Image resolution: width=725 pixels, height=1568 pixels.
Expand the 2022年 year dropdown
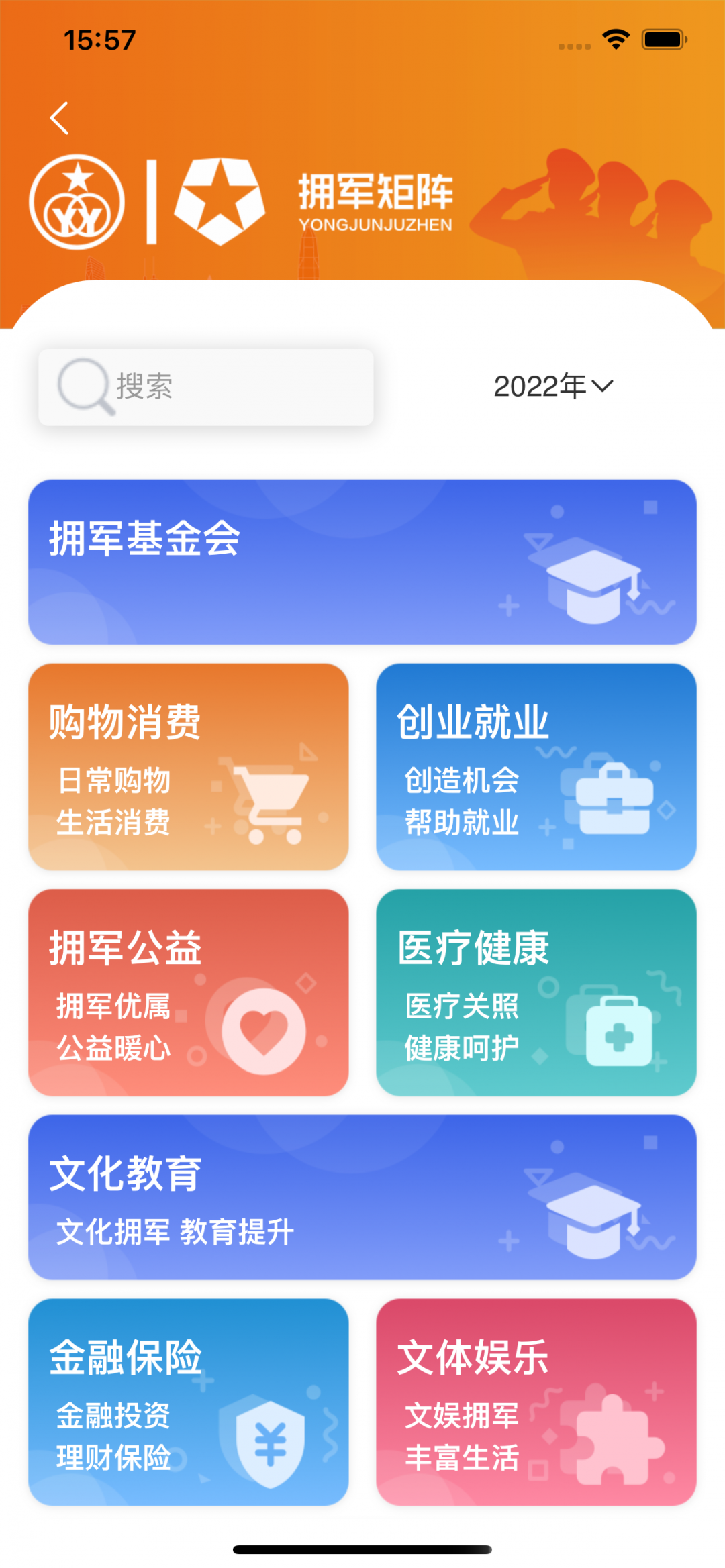coord(553,386)
